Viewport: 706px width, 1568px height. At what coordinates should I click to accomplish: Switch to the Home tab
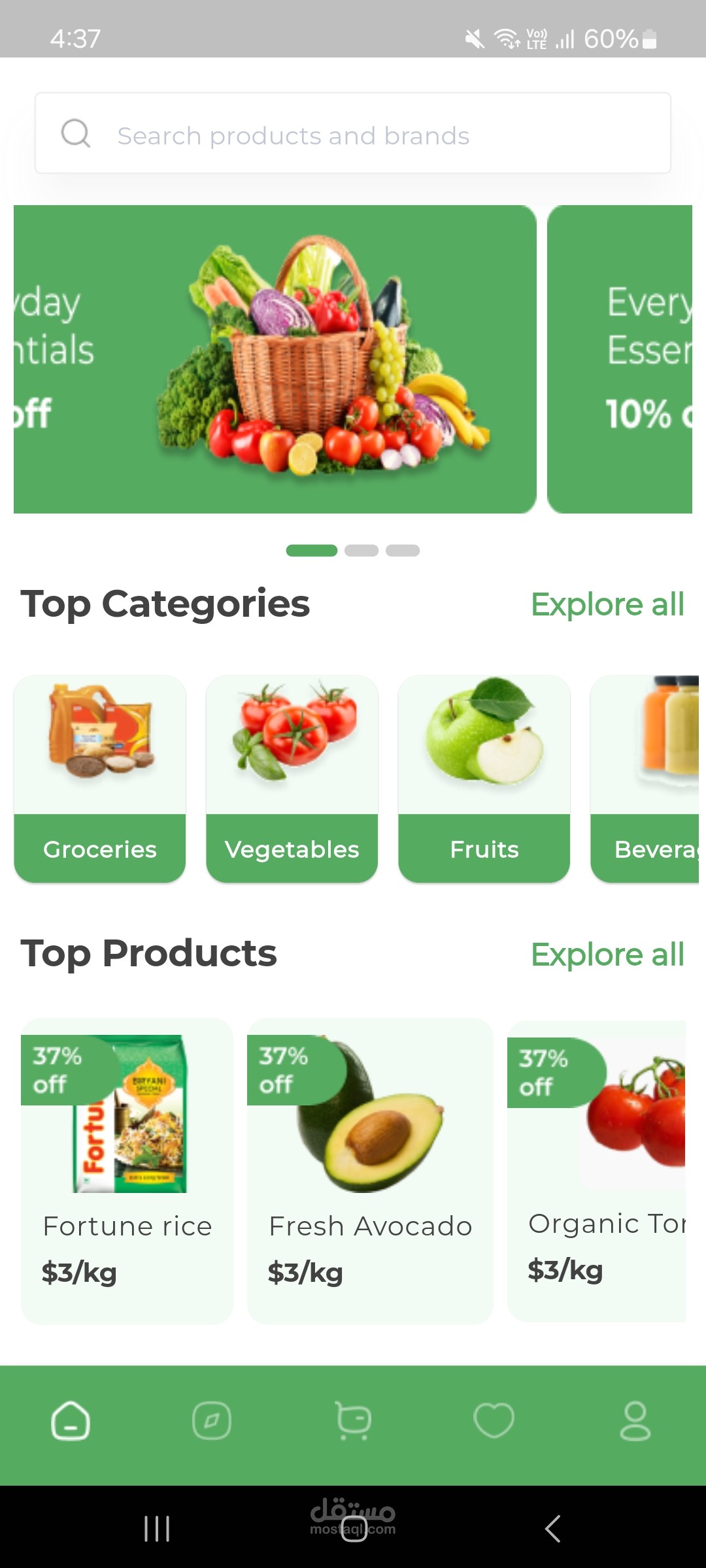click(x=71, y=1421)
